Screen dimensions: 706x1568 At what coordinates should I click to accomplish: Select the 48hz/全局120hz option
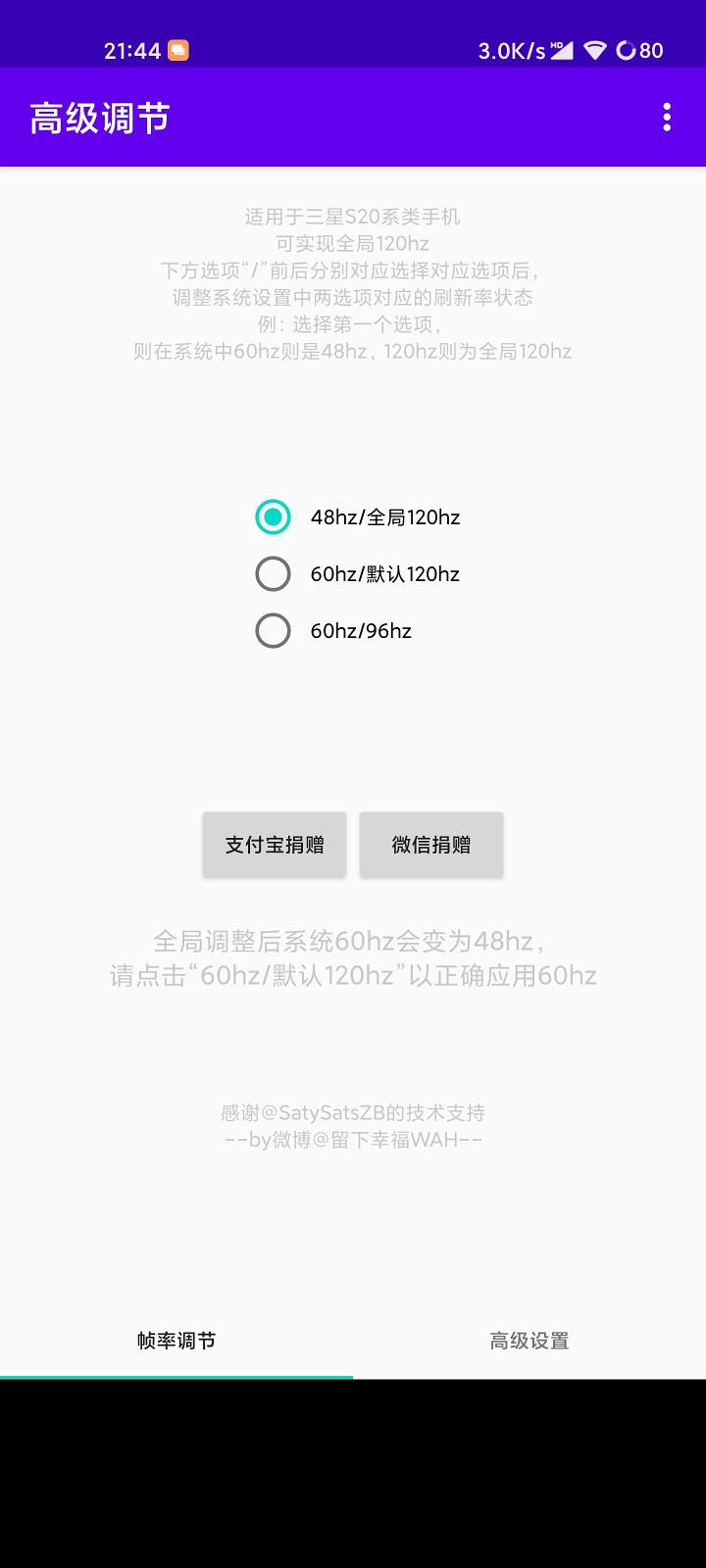click(273, 516)
